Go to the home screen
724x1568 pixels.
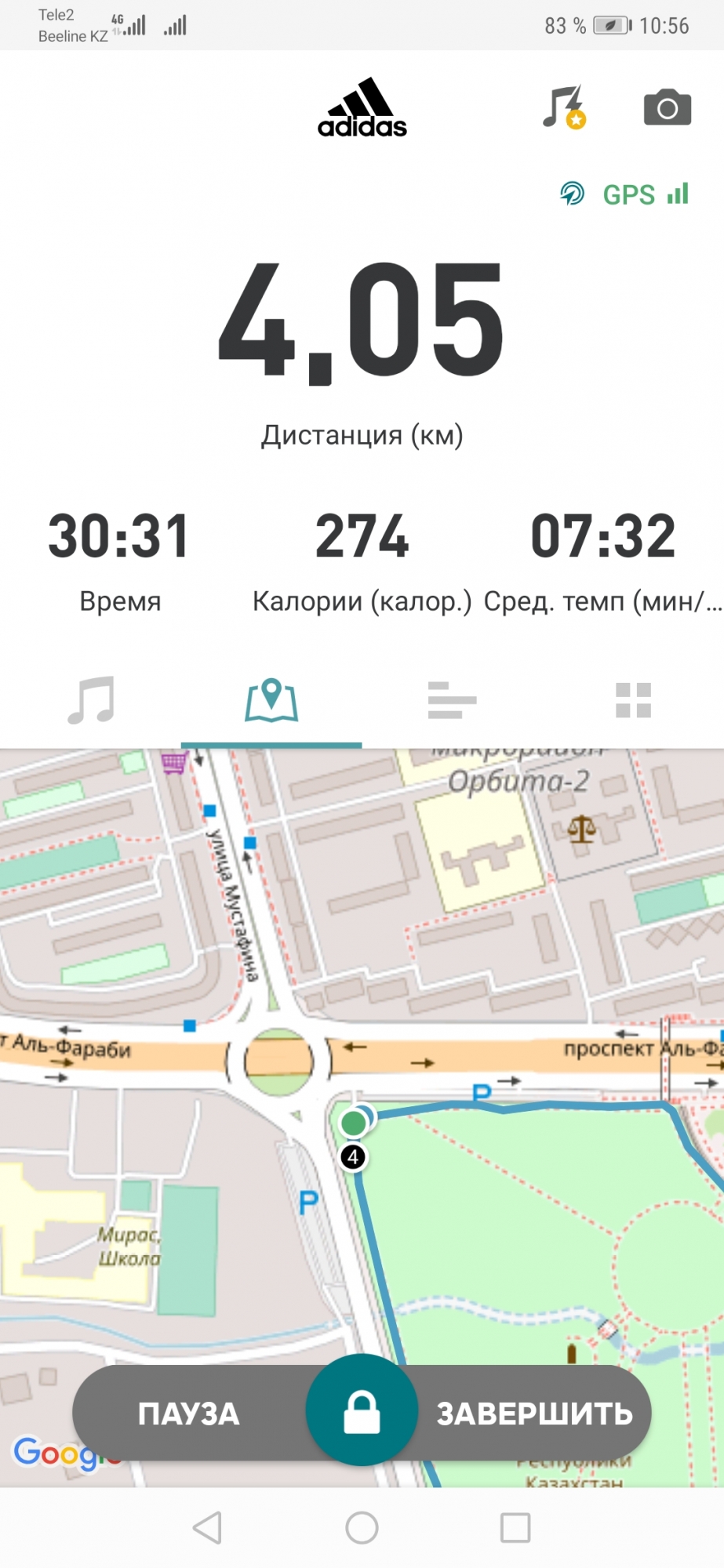click(362, 1527)
